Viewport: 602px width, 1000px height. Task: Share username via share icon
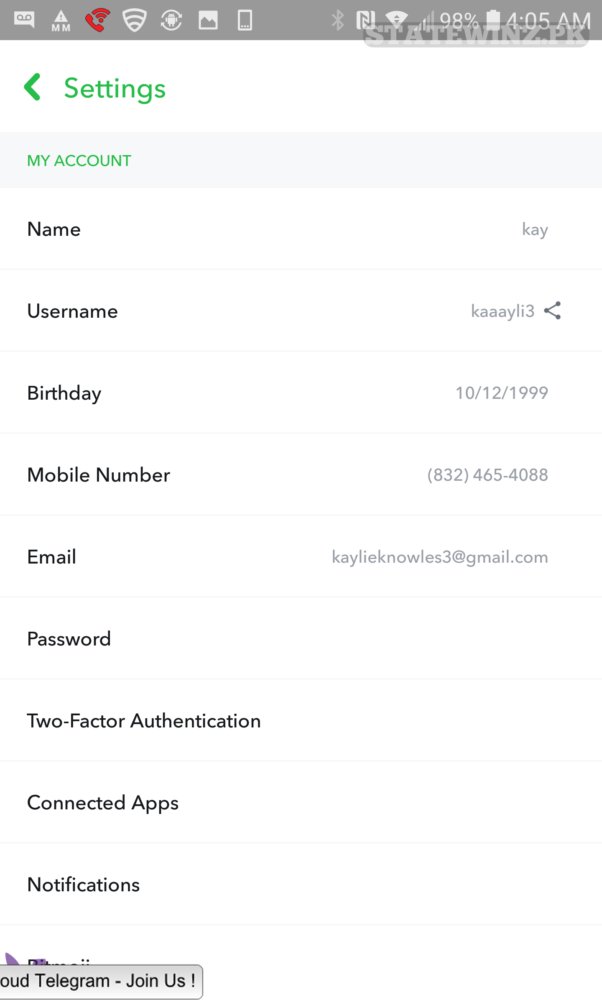click(552, 311)
